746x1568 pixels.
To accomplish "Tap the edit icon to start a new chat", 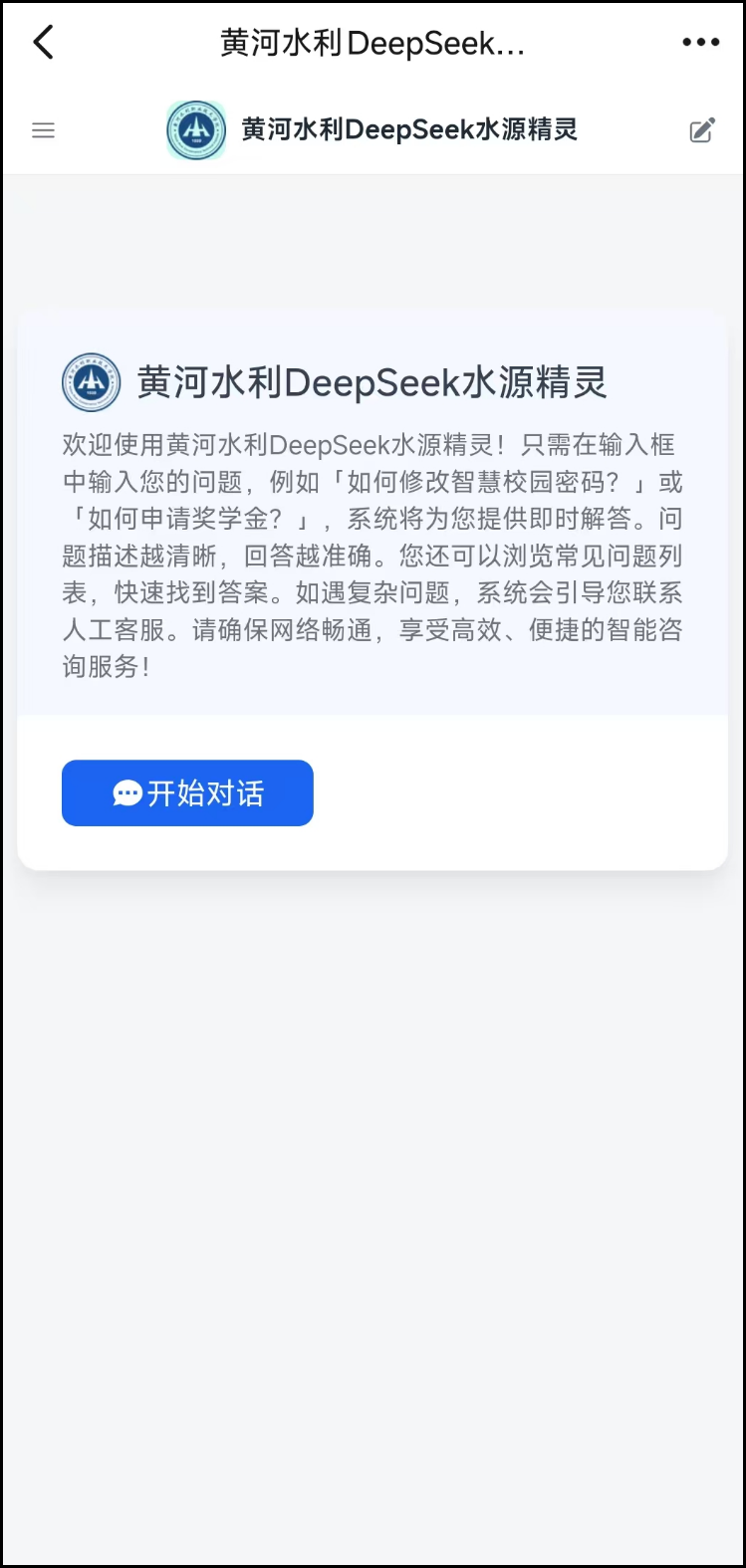I will point(702,130).
